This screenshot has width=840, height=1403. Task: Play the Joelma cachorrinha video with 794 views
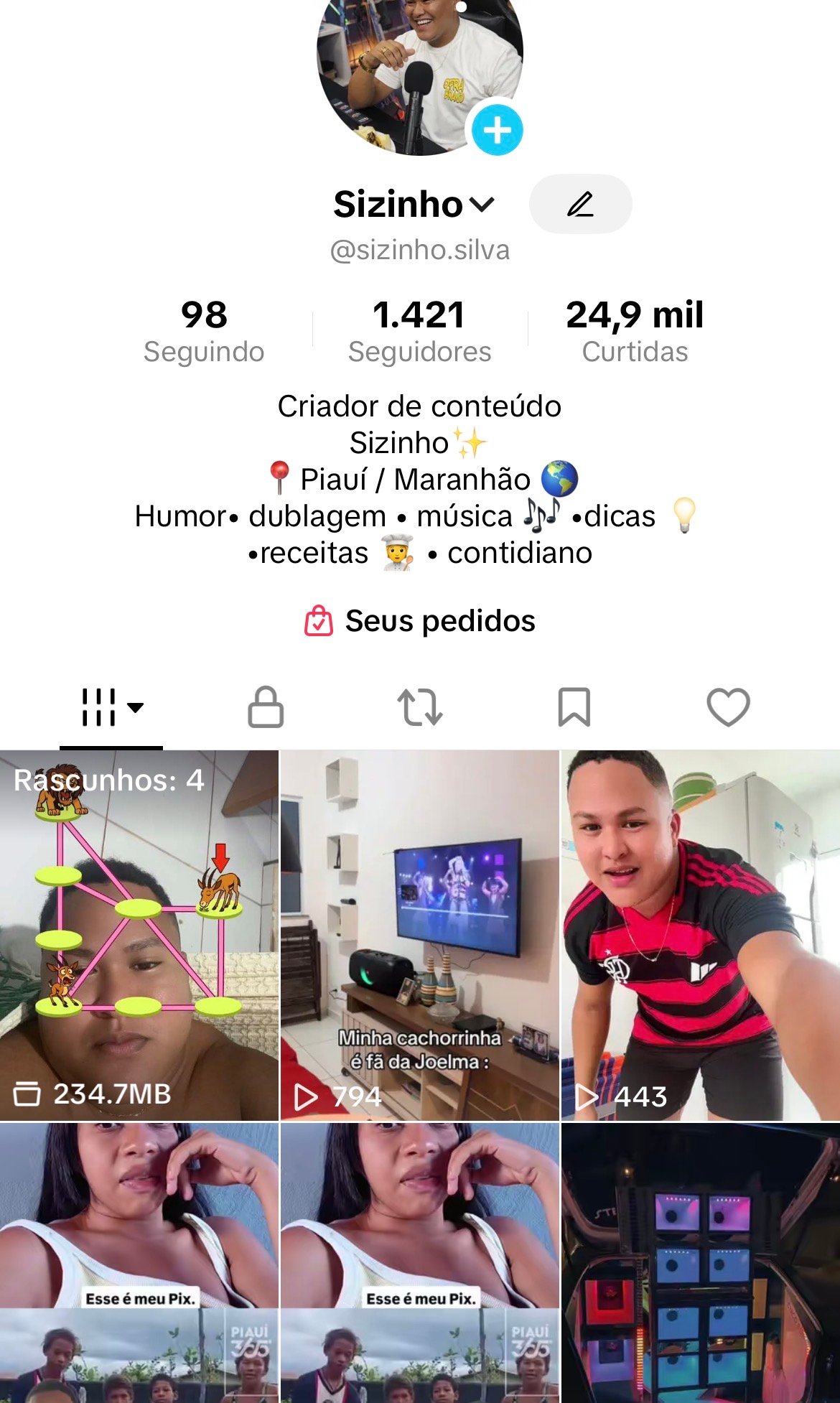[x=419, y=935]
